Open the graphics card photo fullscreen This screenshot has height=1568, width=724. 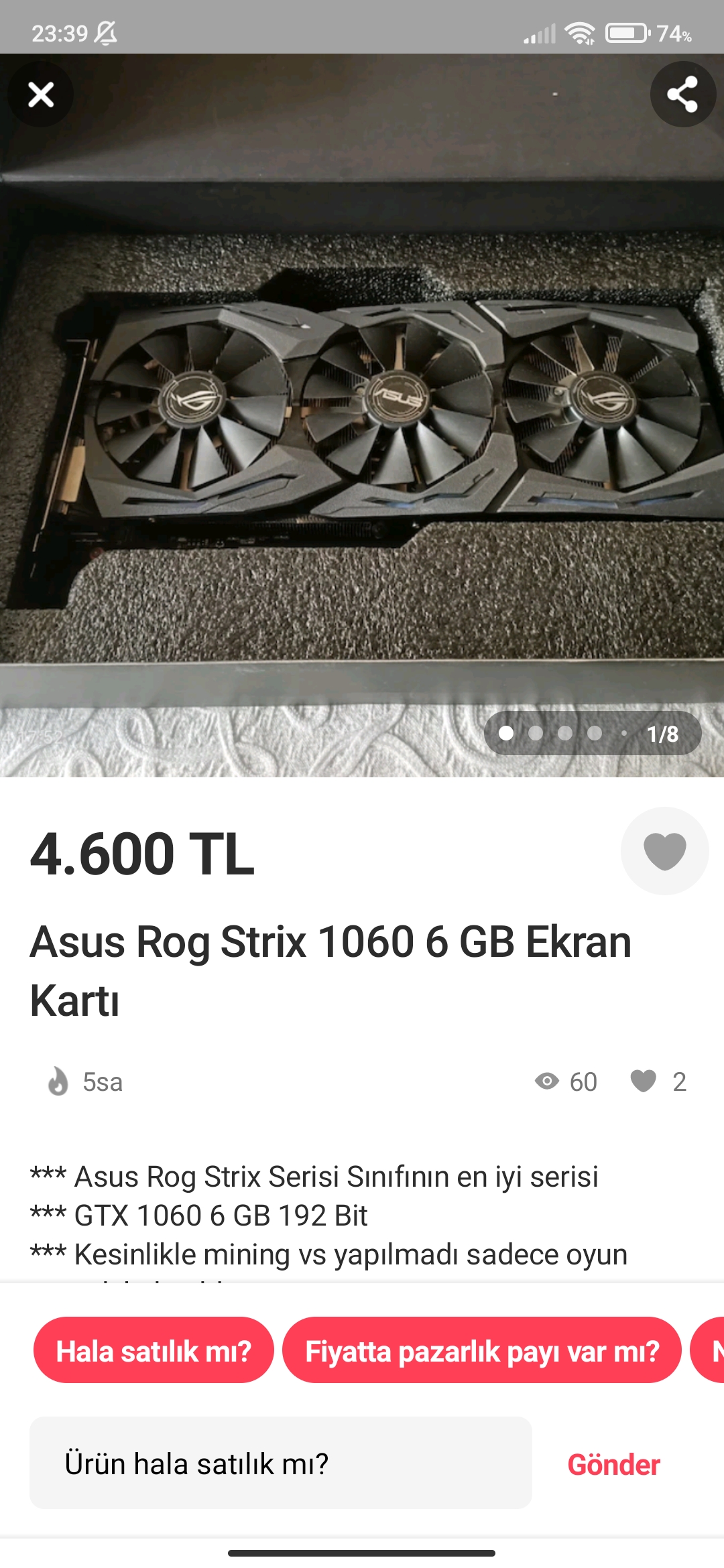pos(362,415)
